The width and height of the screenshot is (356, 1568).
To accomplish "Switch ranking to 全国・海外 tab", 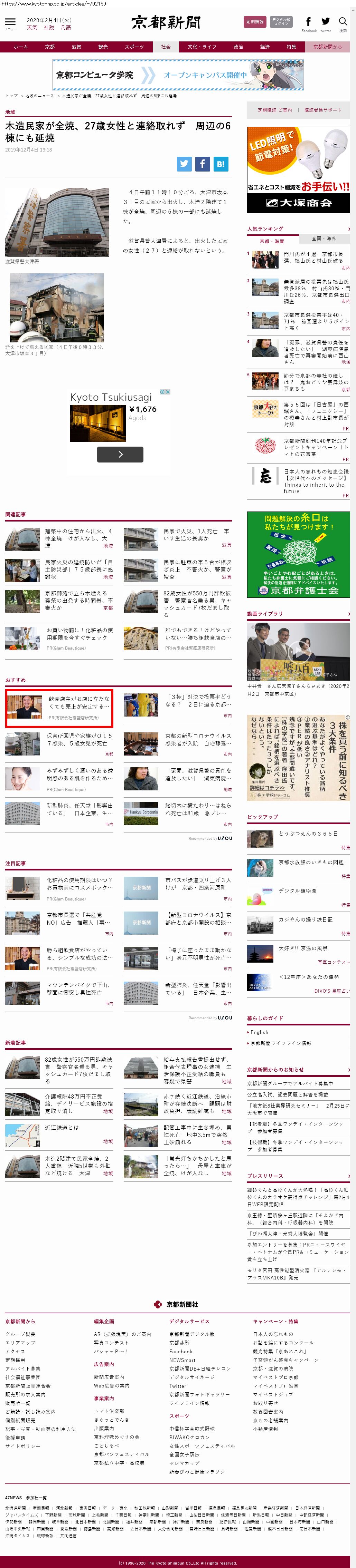I will 324,238.
